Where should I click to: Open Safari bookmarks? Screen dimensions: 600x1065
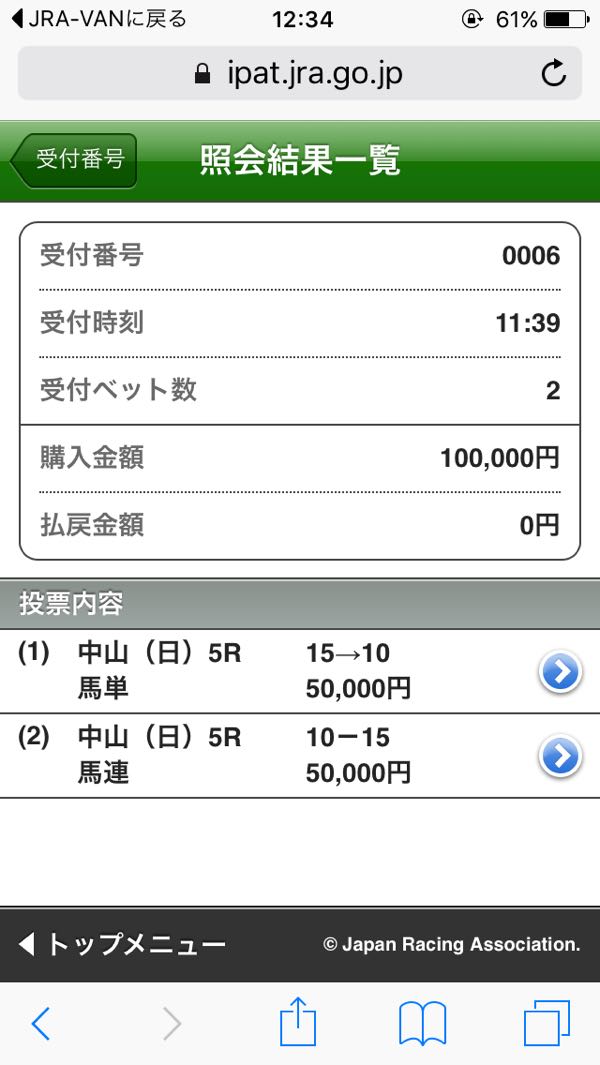point(422,1023)
